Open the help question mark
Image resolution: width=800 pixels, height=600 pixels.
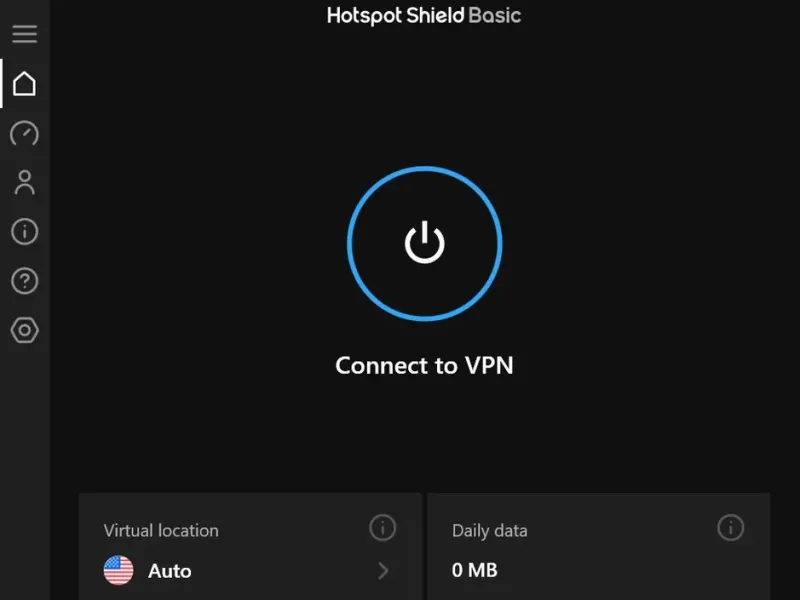click(x=24, y=281)
